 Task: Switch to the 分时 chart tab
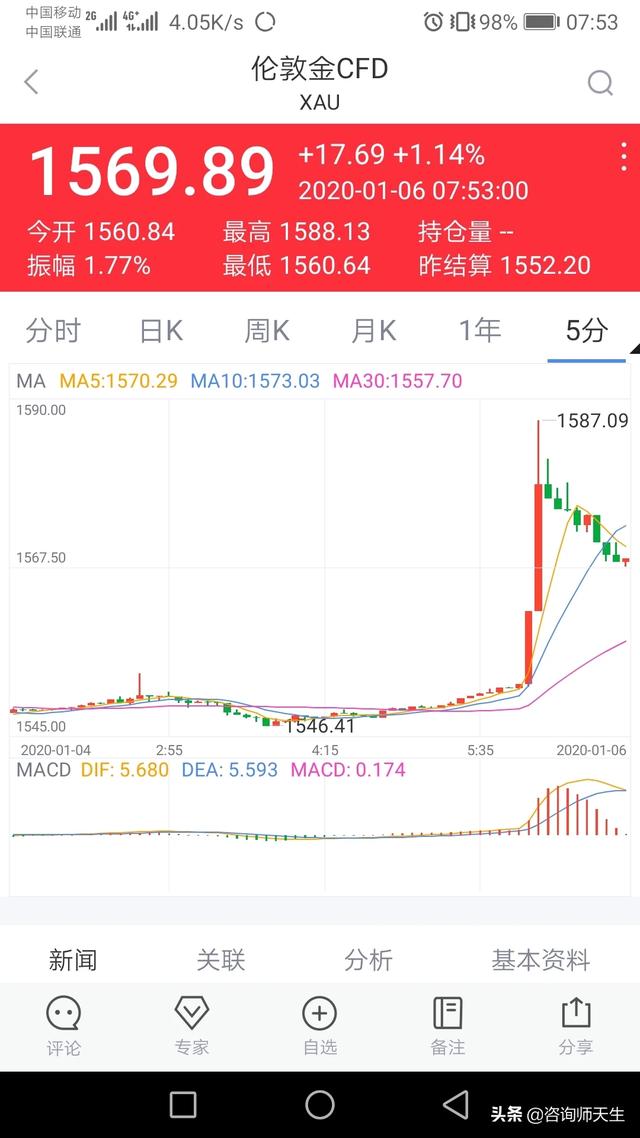(53, 331)
